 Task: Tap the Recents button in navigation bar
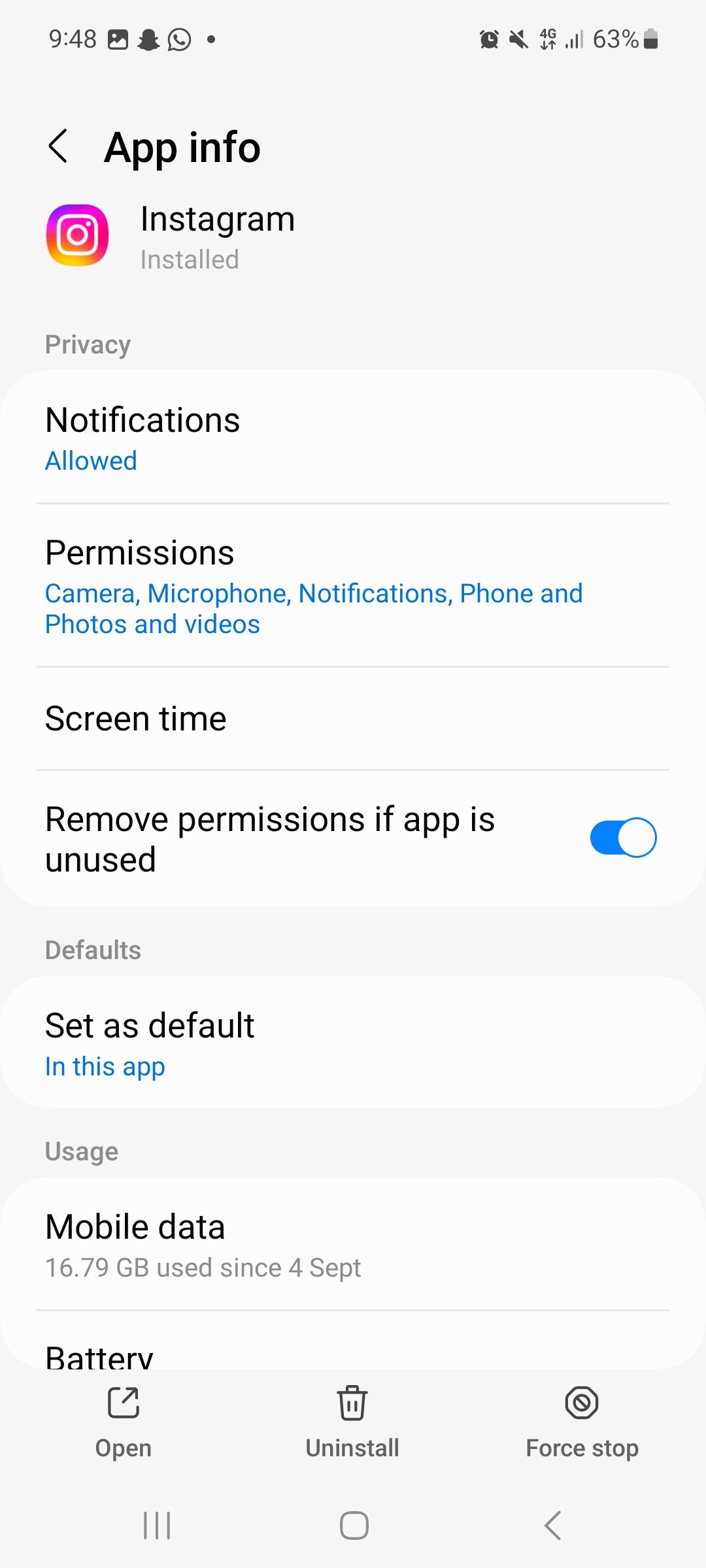pos(157,1527)
